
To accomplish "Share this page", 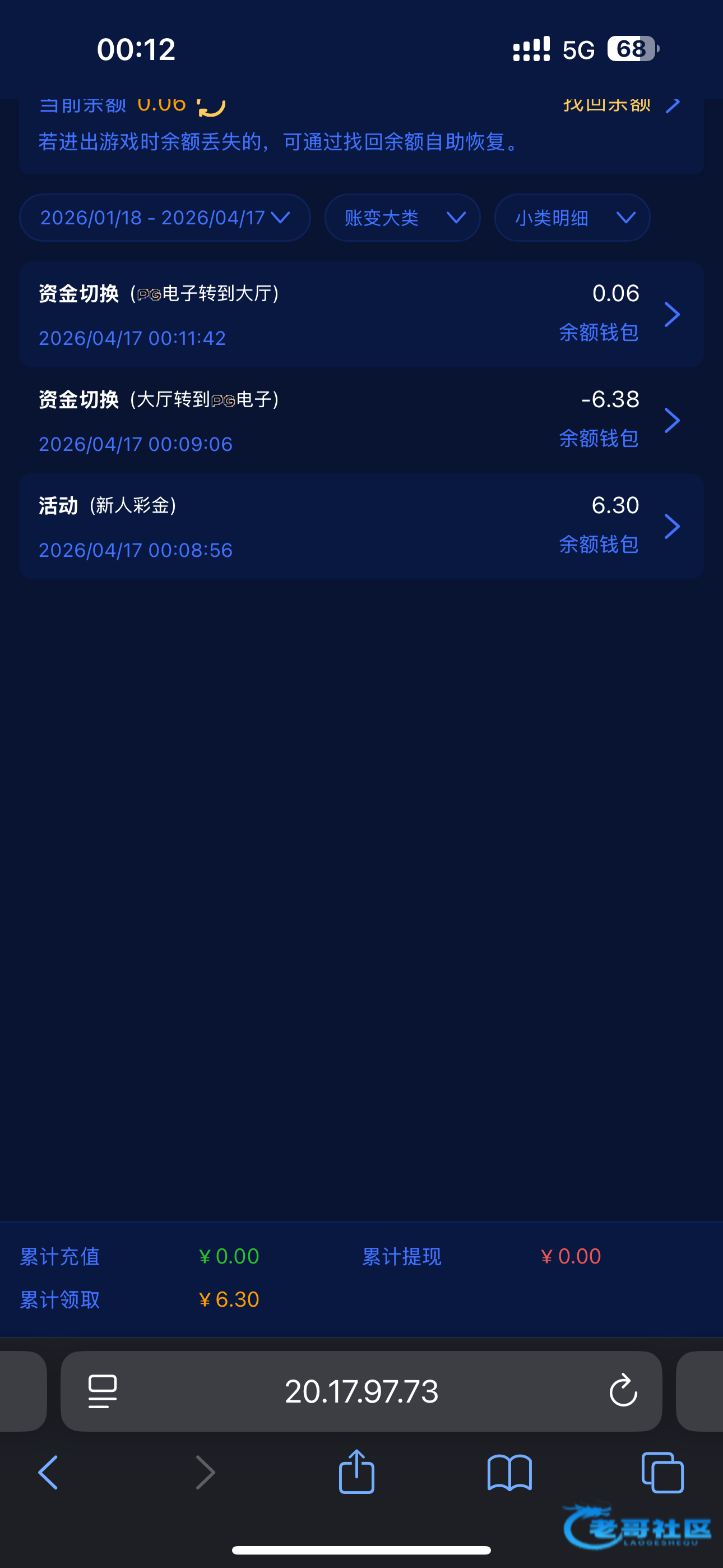I will [x=356, y=1471].
